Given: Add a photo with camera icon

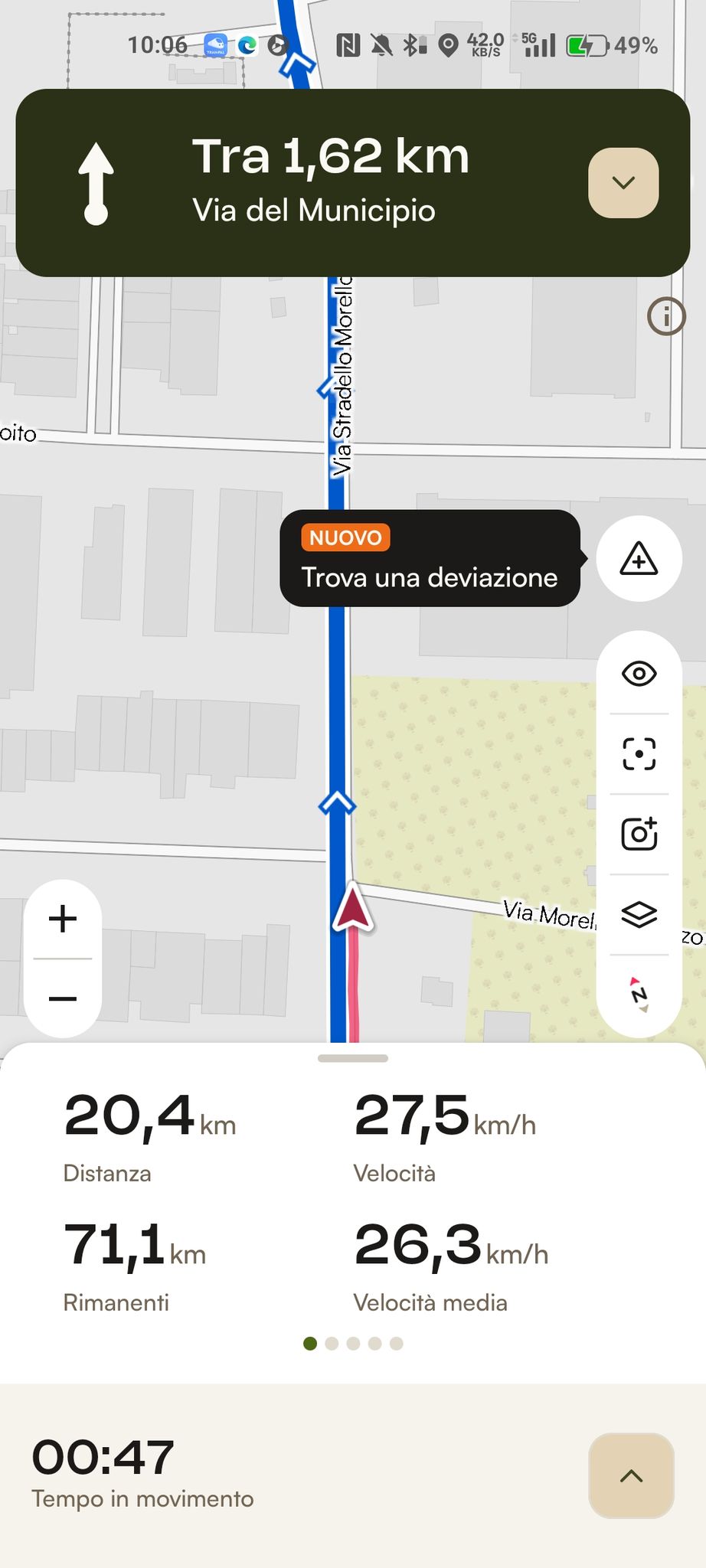Looking at the screenshot, I should (639, 834).
